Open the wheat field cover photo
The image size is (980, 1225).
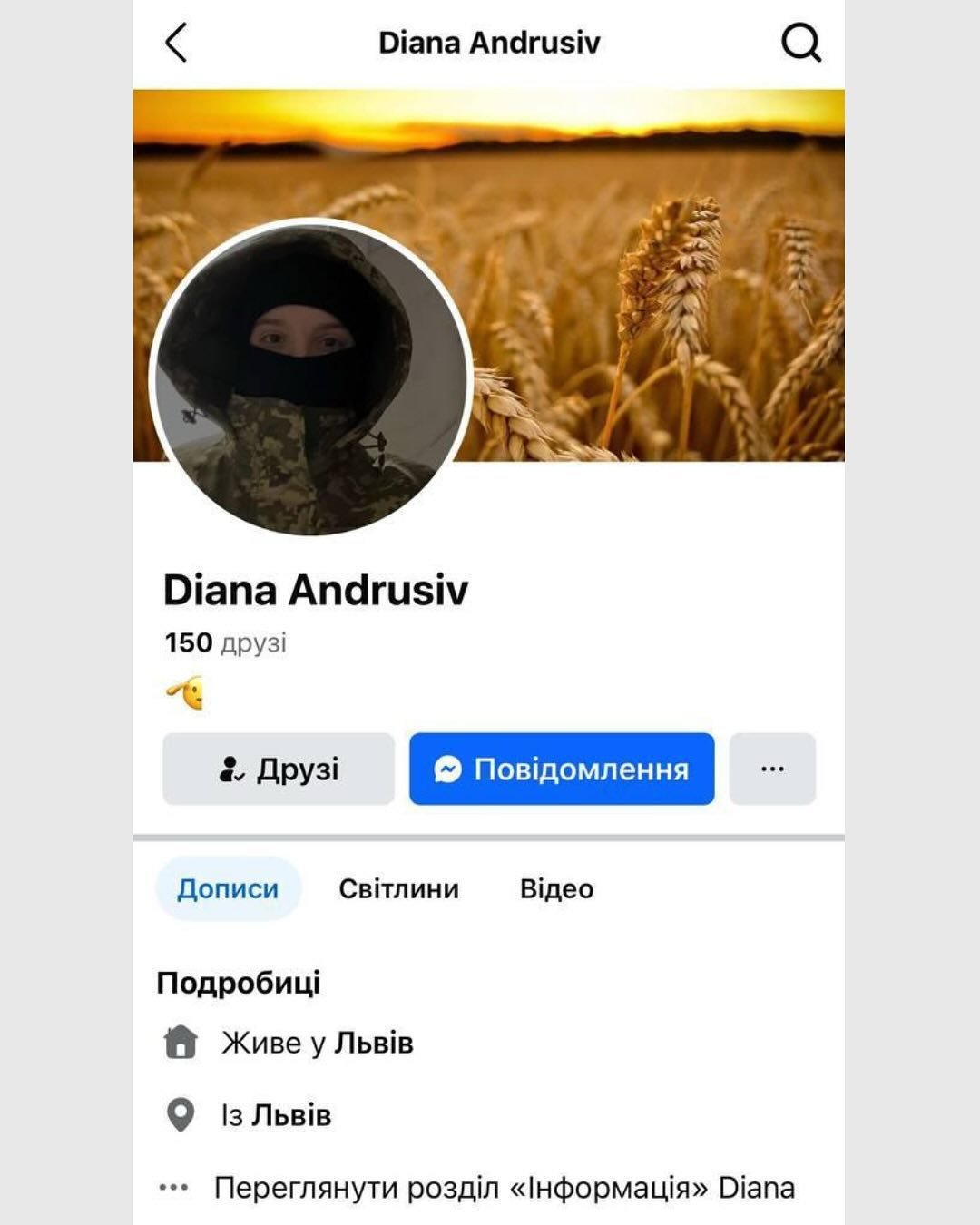(x=653, y=272)
